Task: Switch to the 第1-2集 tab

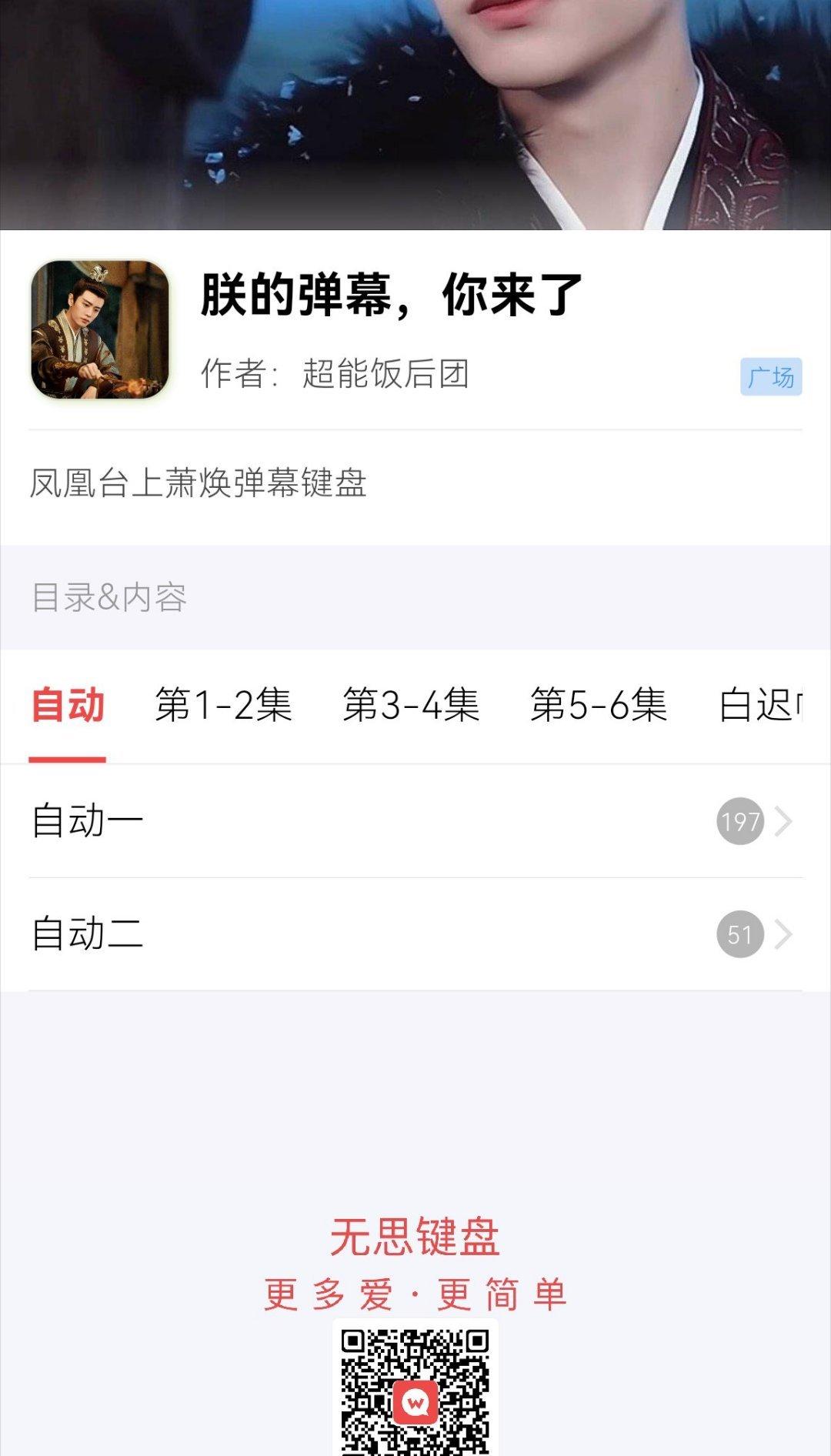Action: (223, 706)
